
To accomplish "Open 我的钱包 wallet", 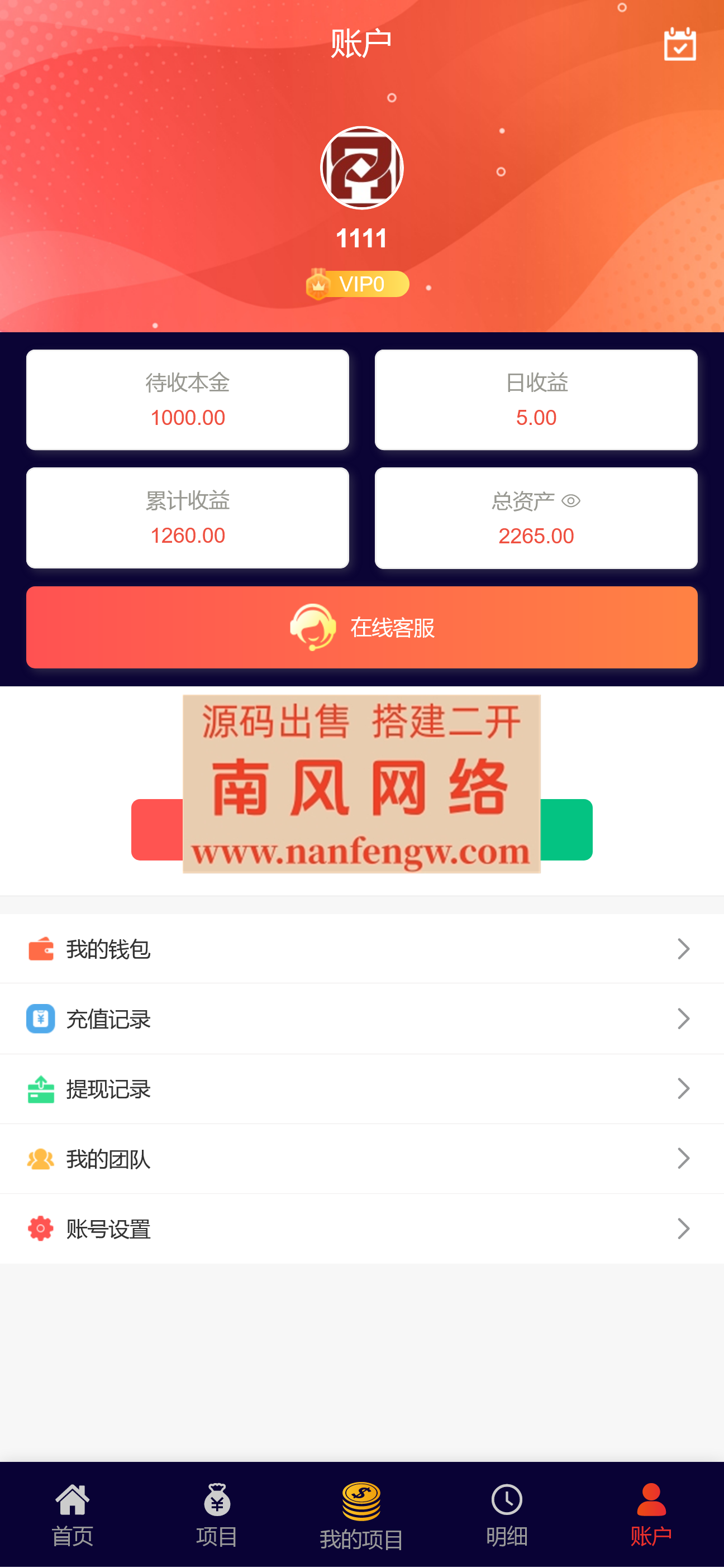I will [361, 948].
